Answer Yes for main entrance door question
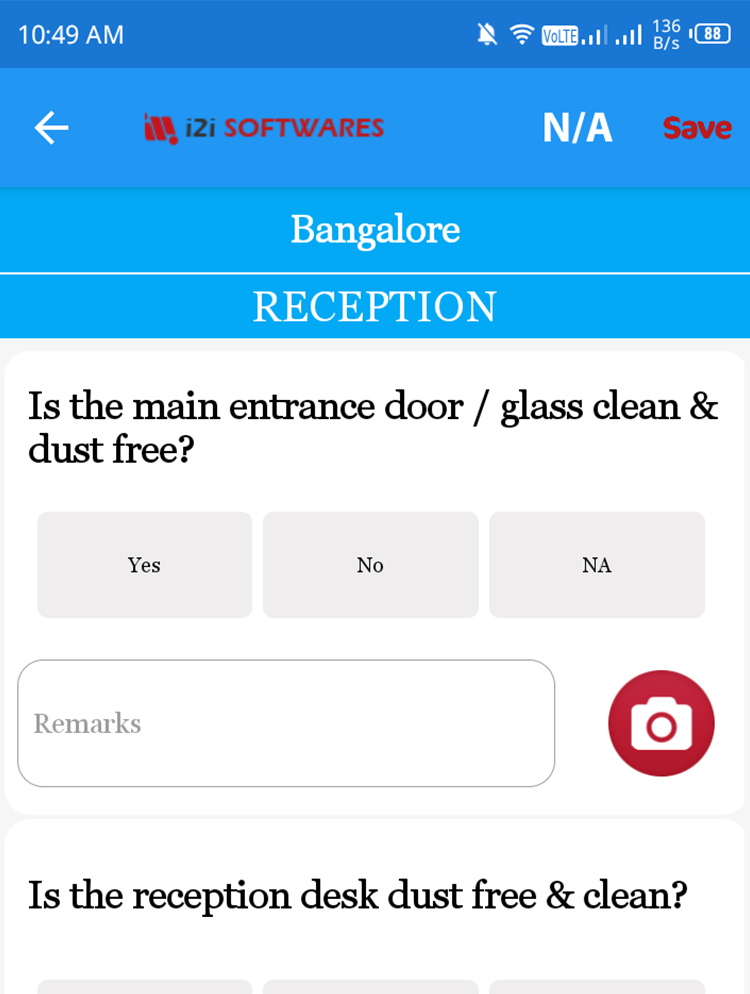 144,565
